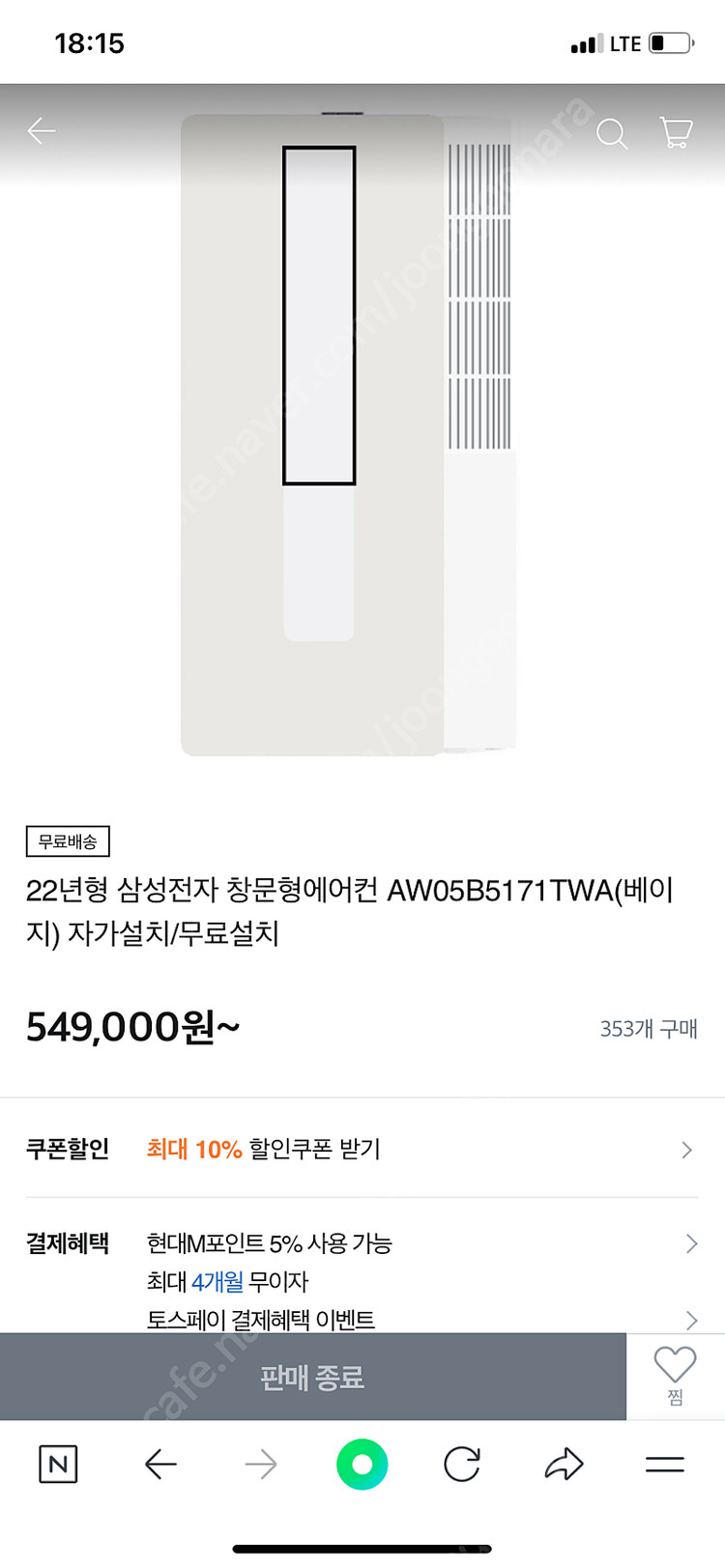This screenshot has height=1568, width=725.
Task: Tap the 무료배송 badge
Action: (x=65, y=841)
